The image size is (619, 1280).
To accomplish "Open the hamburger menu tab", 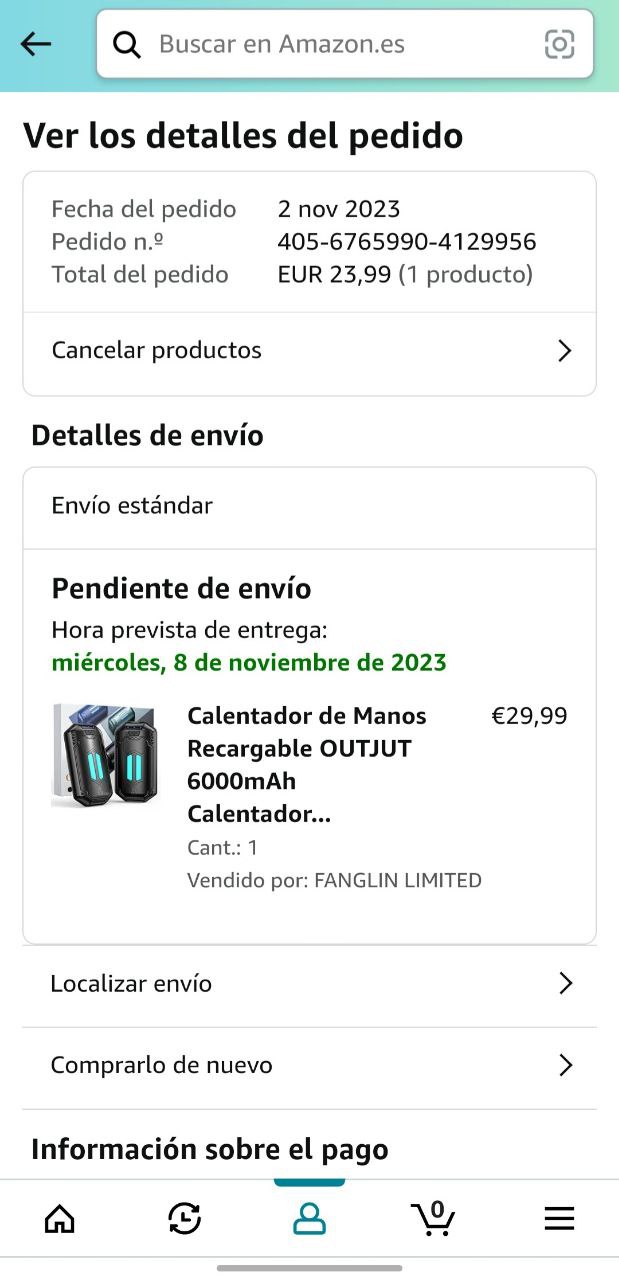I will (559, 1218).
